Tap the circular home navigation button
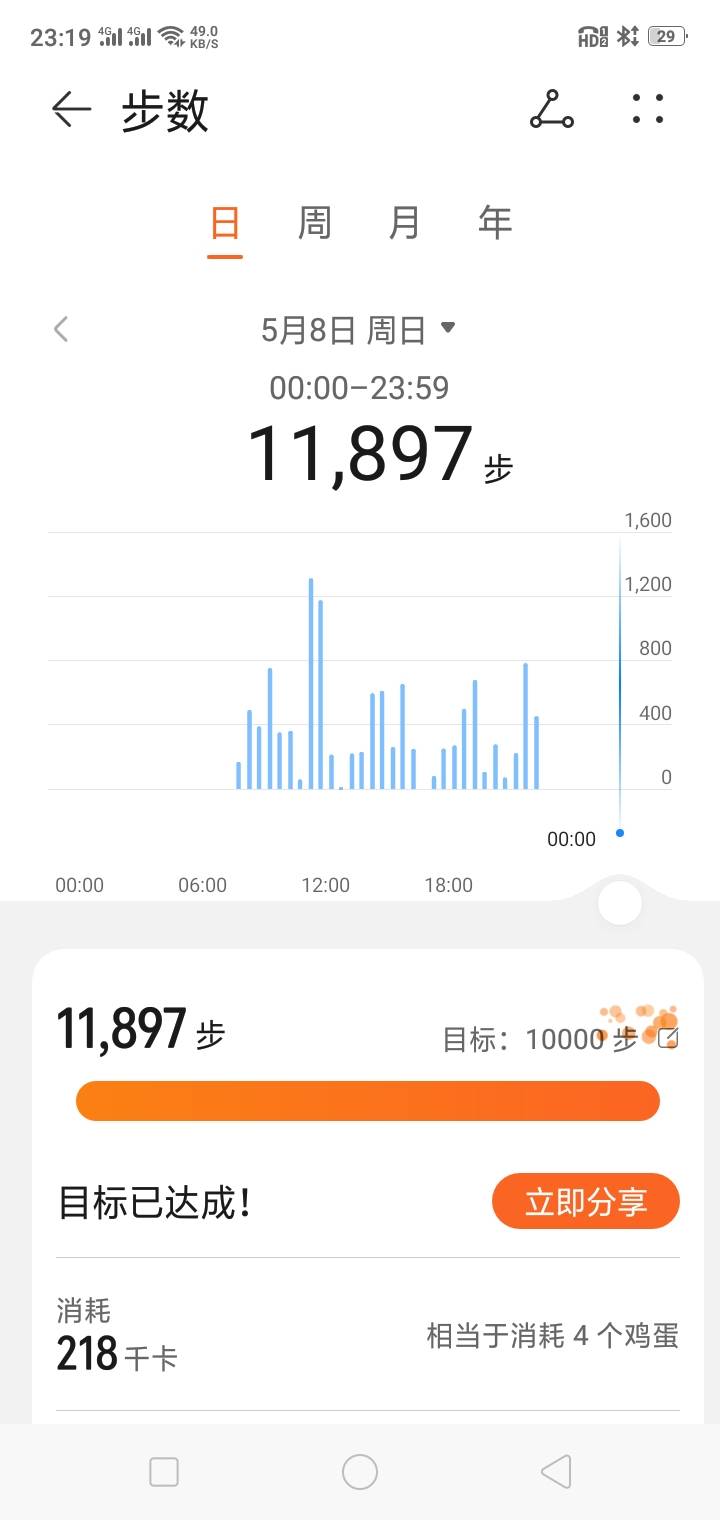 tap(359, 1471)
